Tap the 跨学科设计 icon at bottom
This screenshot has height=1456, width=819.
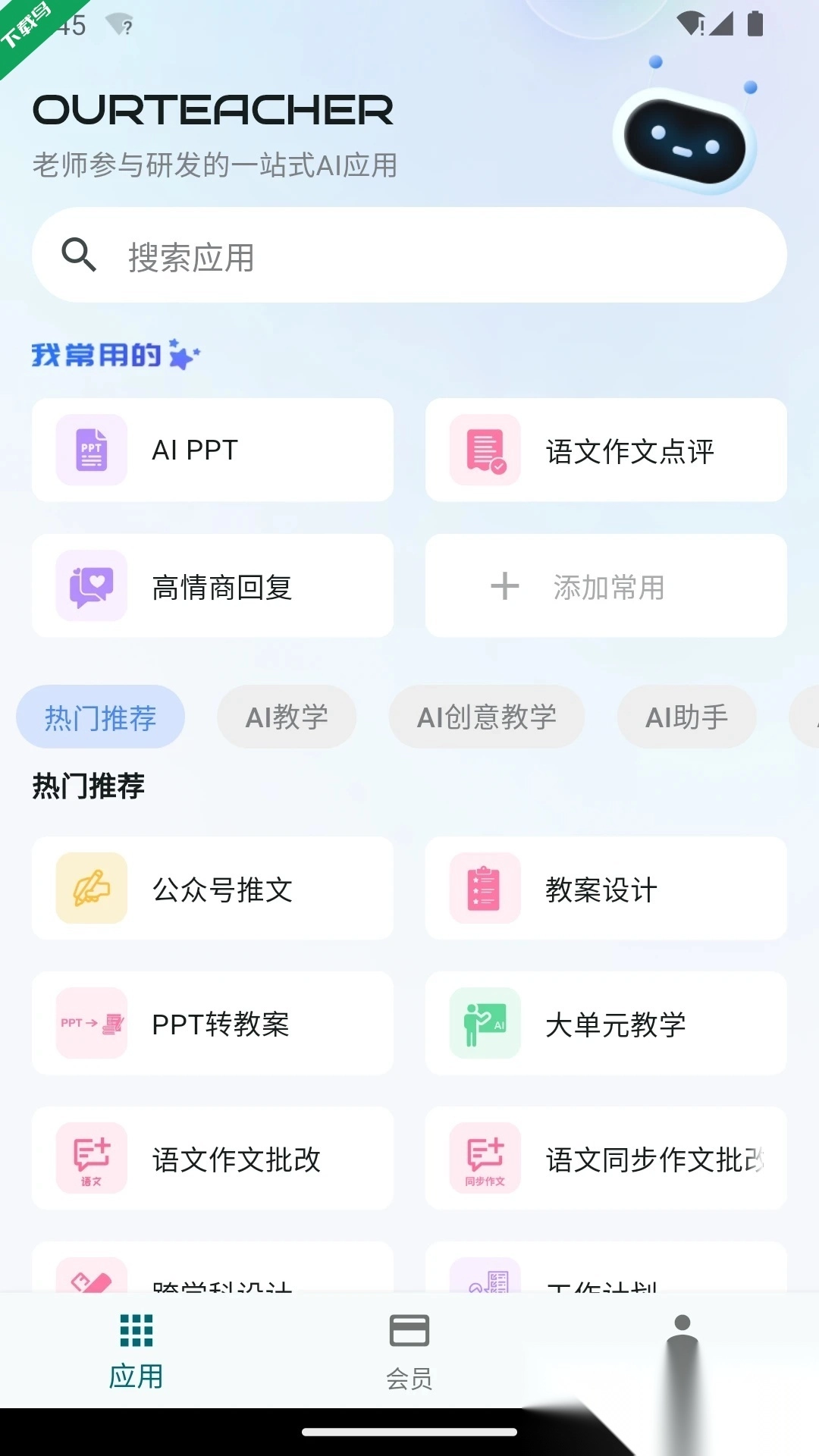click(89, 1282)
